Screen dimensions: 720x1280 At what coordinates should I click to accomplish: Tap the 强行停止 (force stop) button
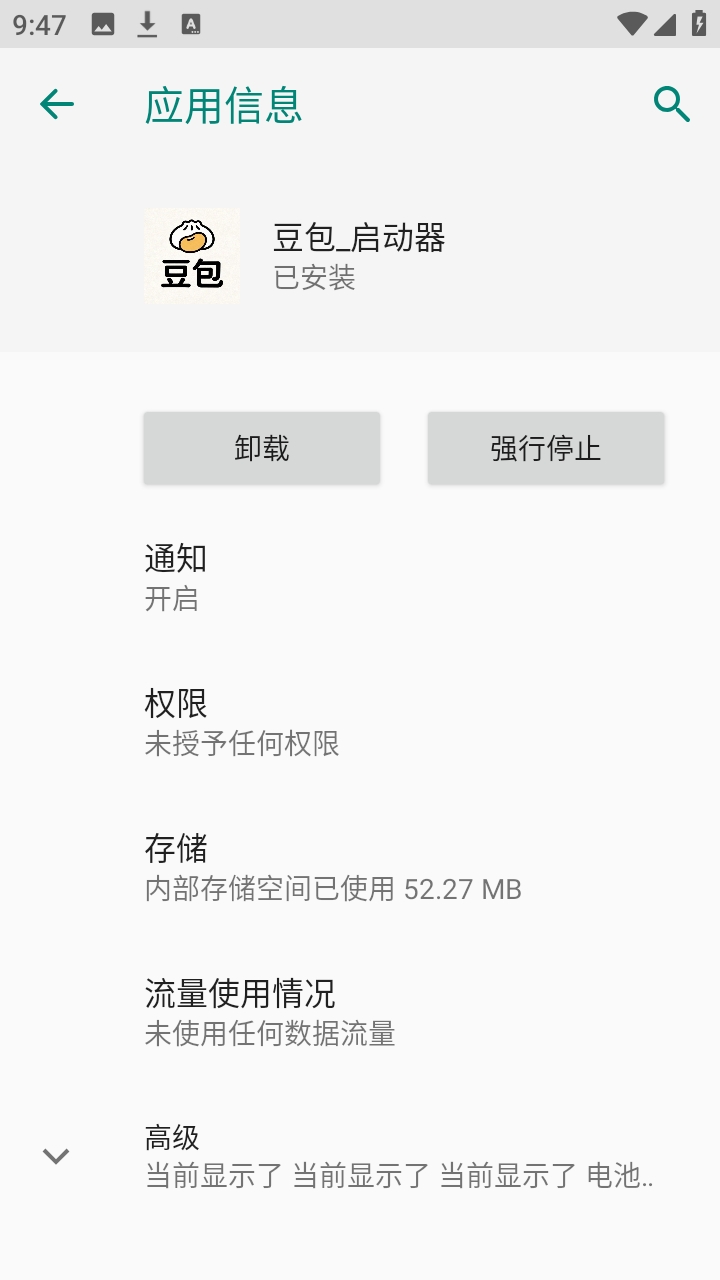[546, 448]
